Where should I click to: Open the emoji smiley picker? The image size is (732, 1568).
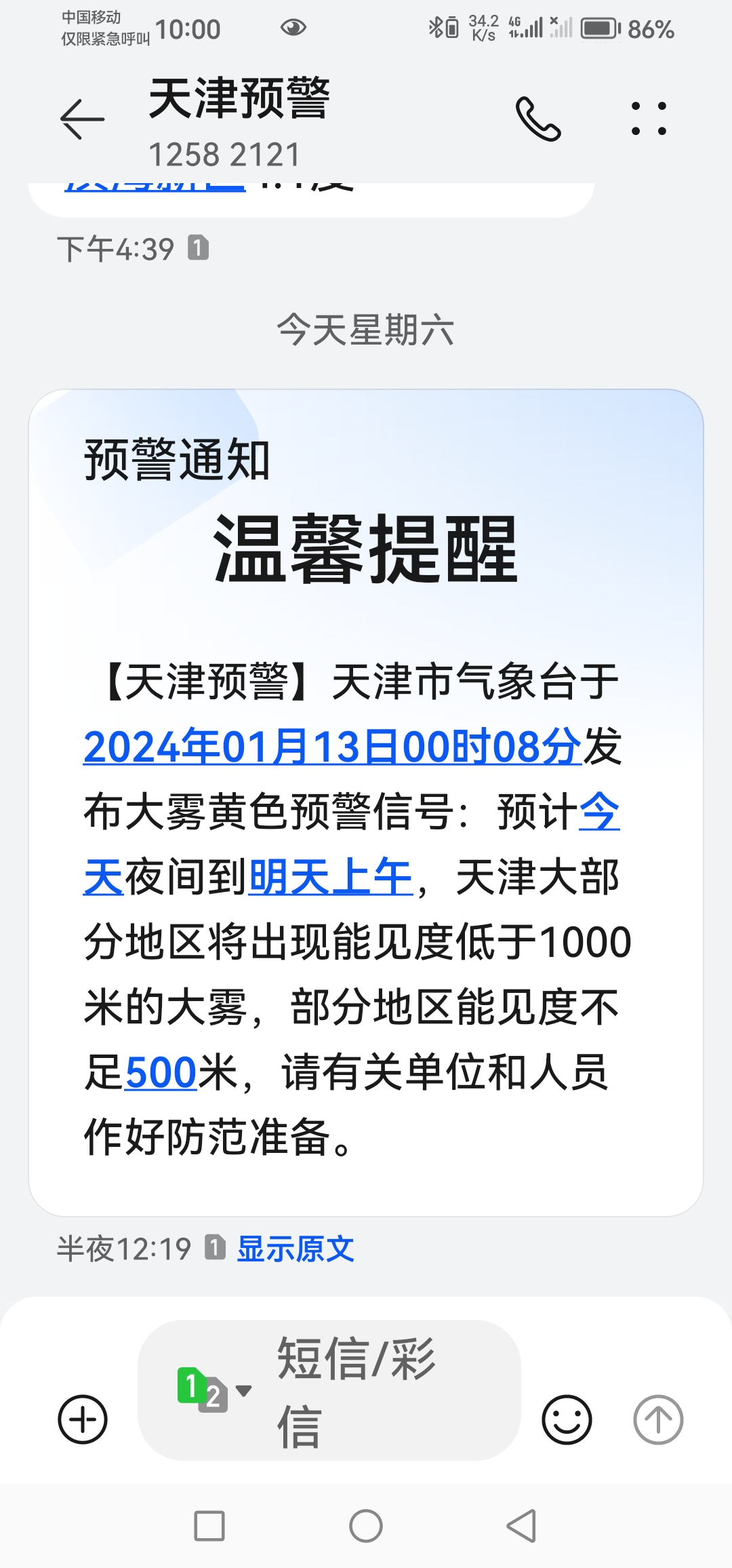pyautogui.click(x=567, y=1419)
